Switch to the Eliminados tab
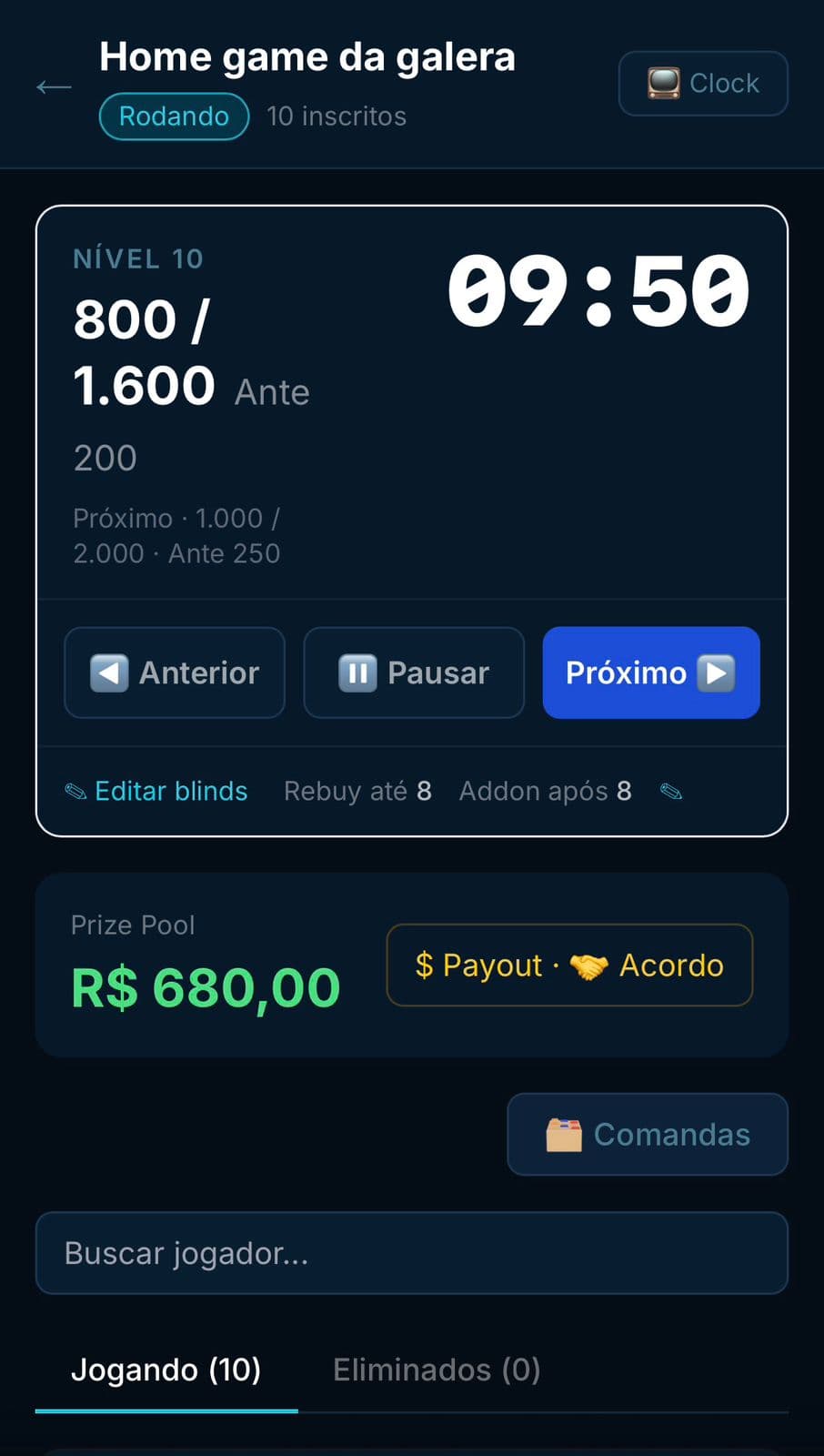This screenshot has height=1456, width=824. pos(437,1369)
